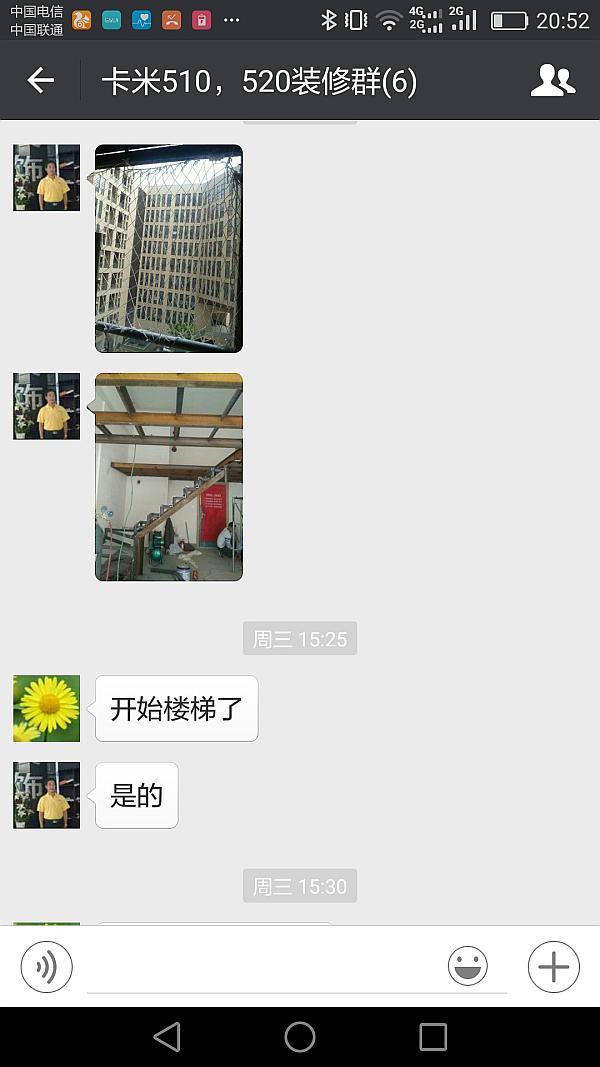Open the building photo with netting
The image size is (600, 1067).
pos(169,248)
